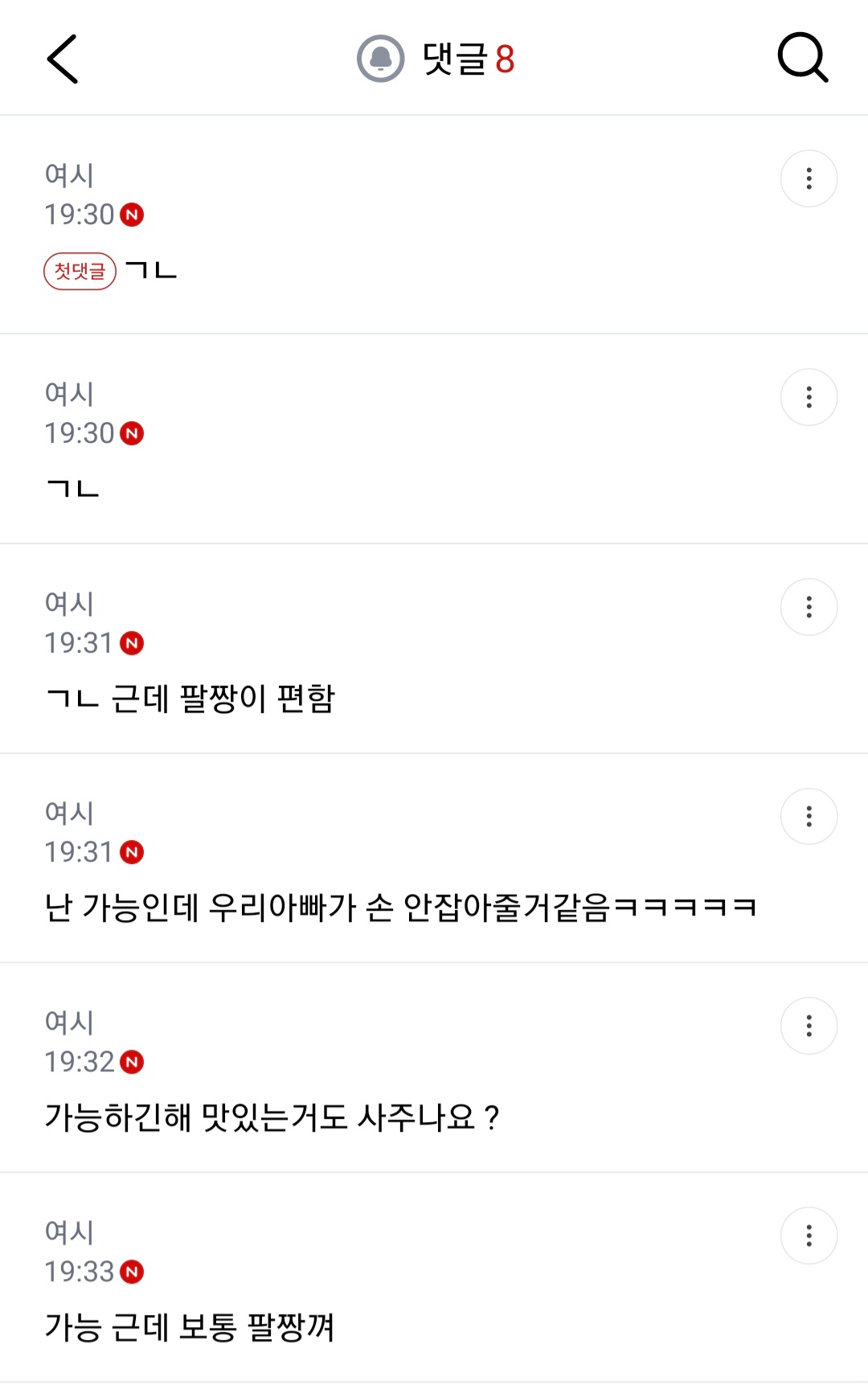
Task: Click the 19:30 timestamp on the second comment
Action: point(80,432)
